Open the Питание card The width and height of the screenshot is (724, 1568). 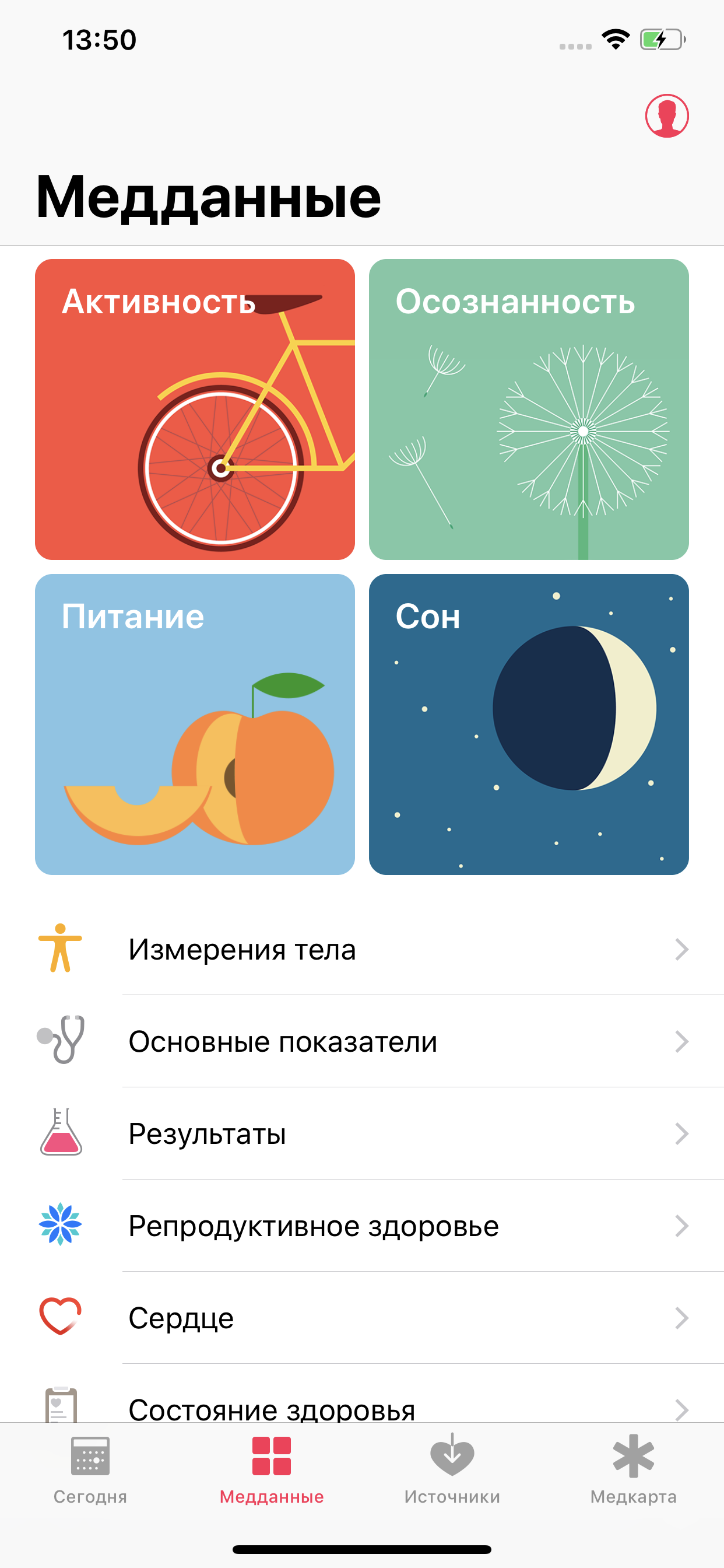coord(195,724)
